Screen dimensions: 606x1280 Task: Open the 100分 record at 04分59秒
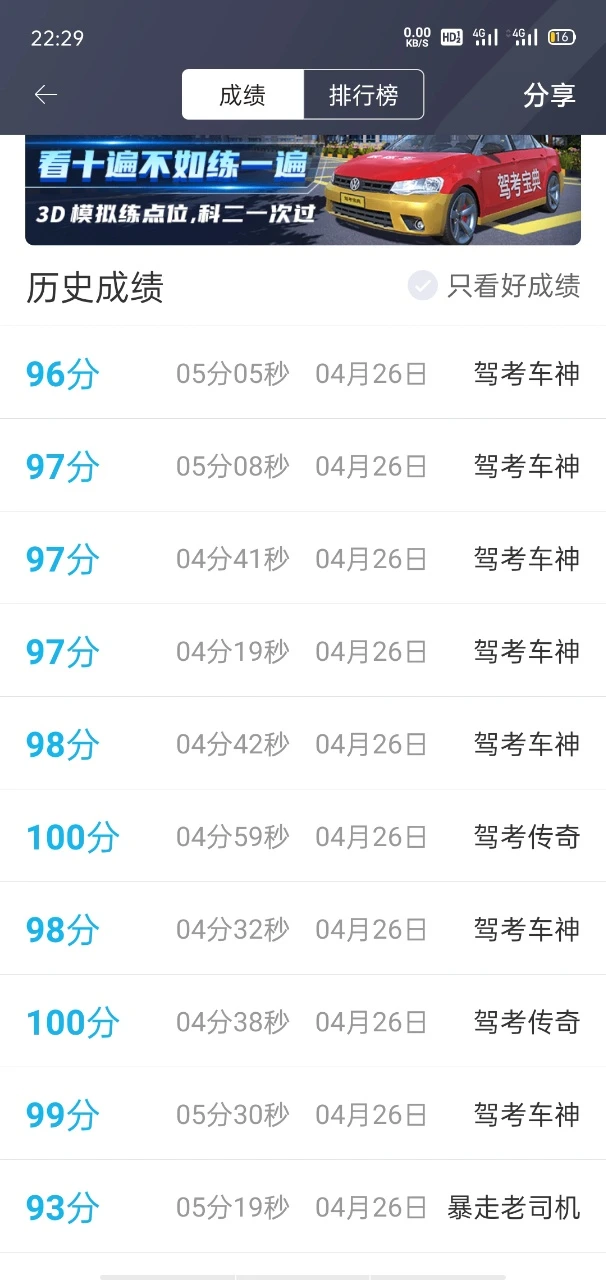tap(303, 836)
